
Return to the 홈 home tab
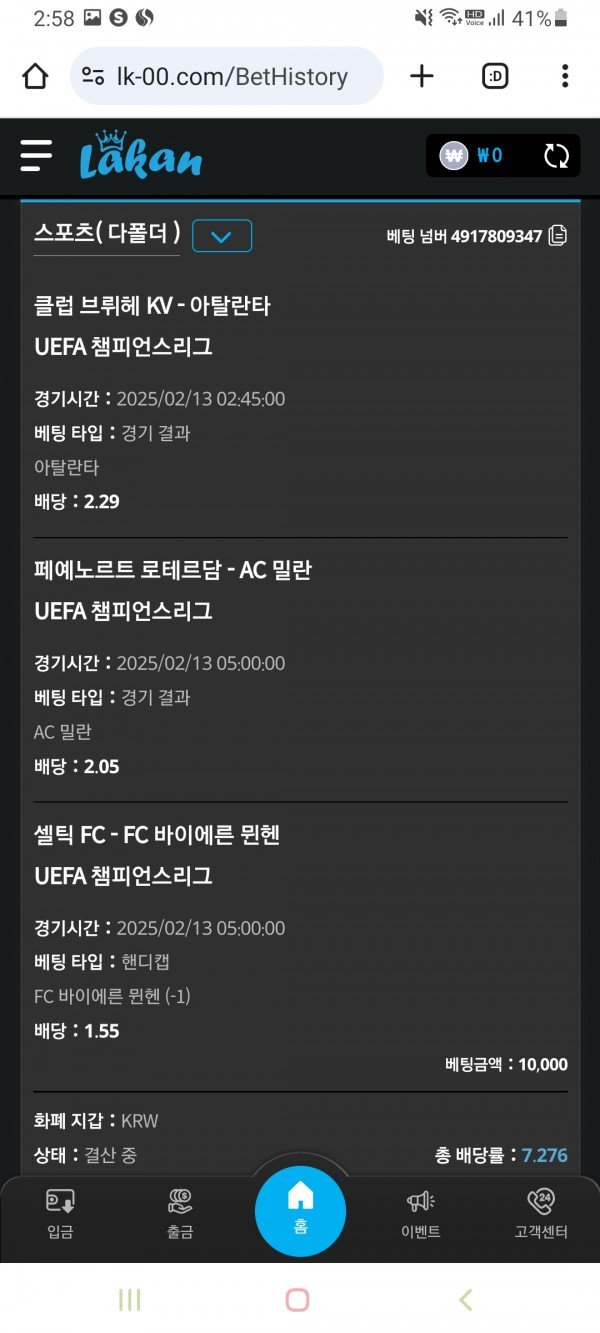click(x=300, y=1208)
